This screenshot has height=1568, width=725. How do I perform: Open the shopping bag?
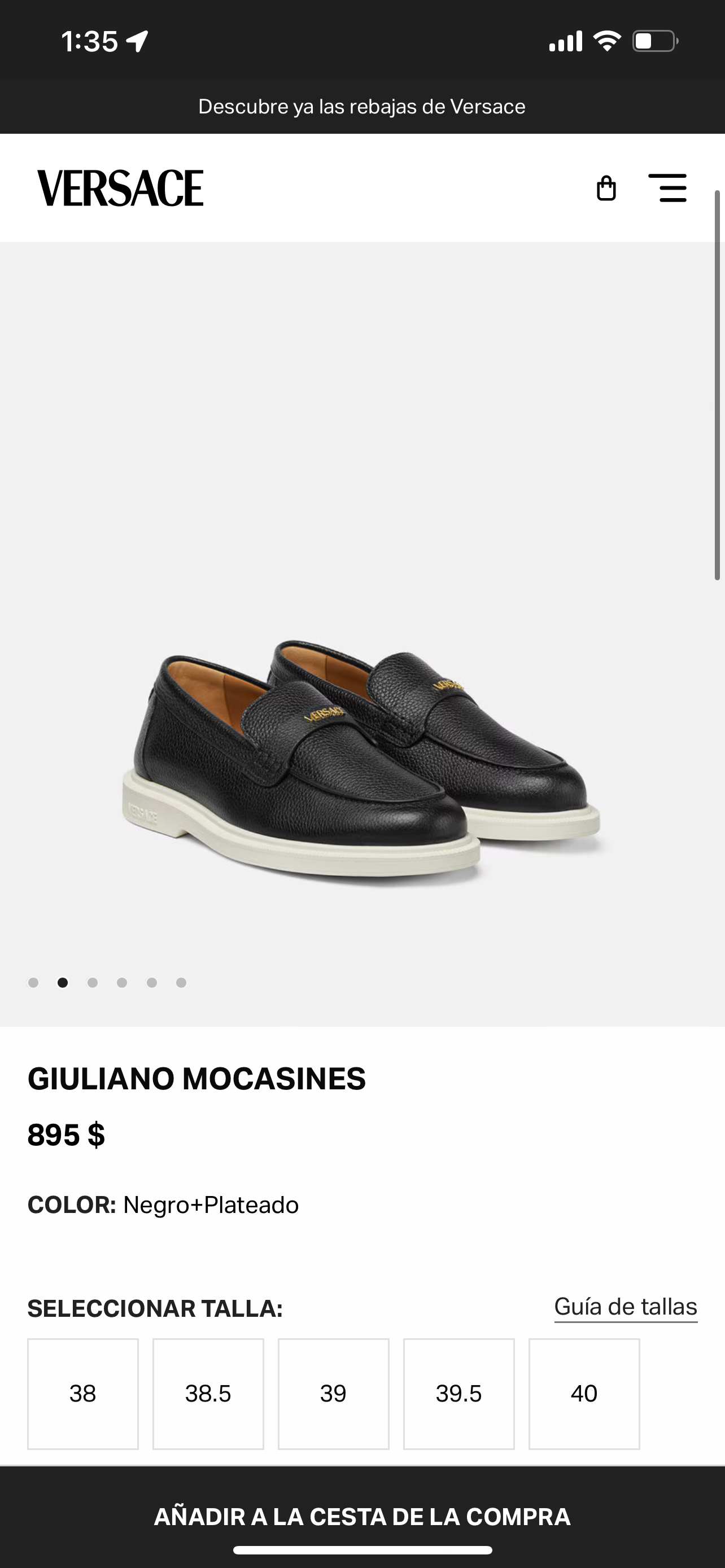(x=606, y=188)
